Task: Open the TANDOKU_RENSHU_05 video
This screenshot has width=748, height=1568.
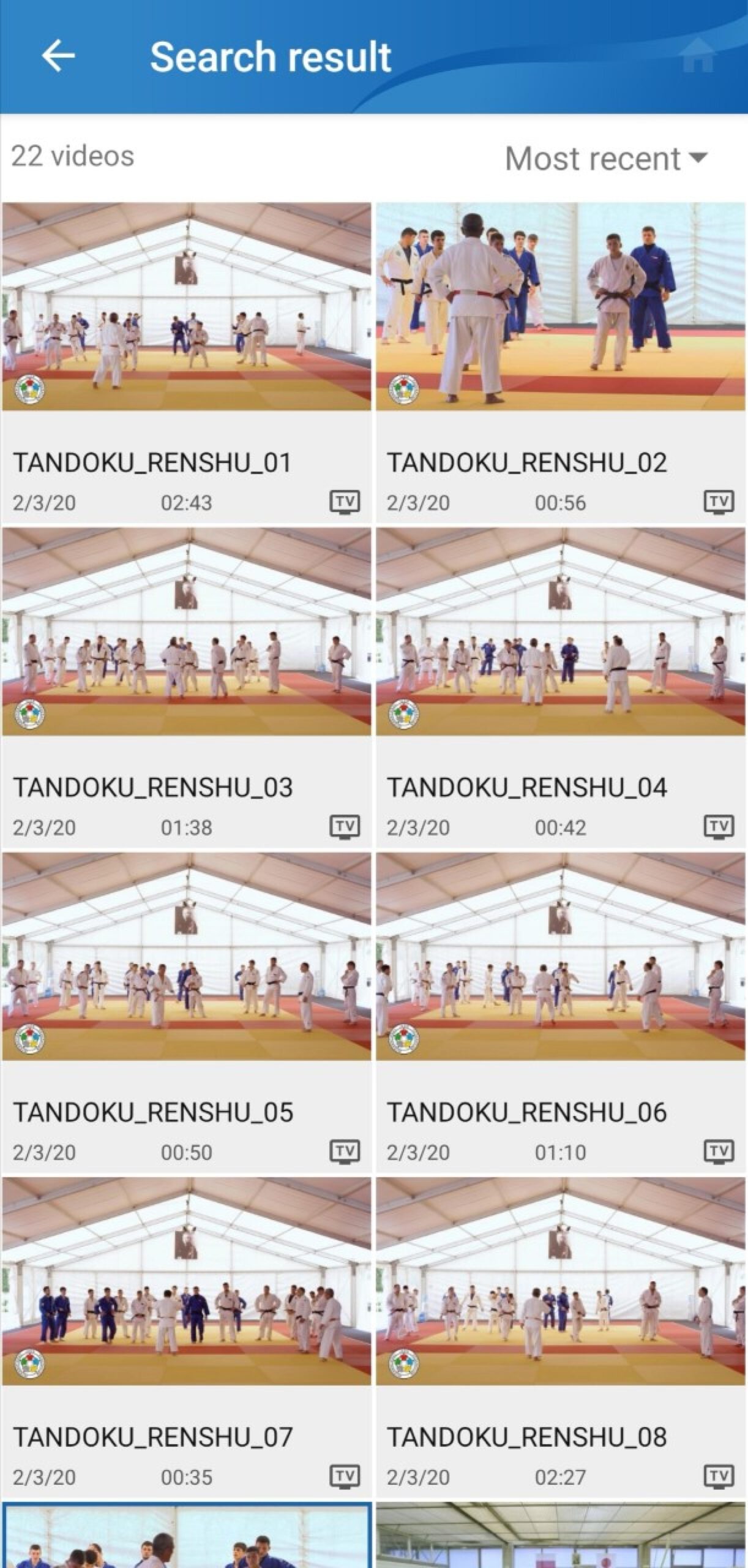Action: [x=187, y=1012]
